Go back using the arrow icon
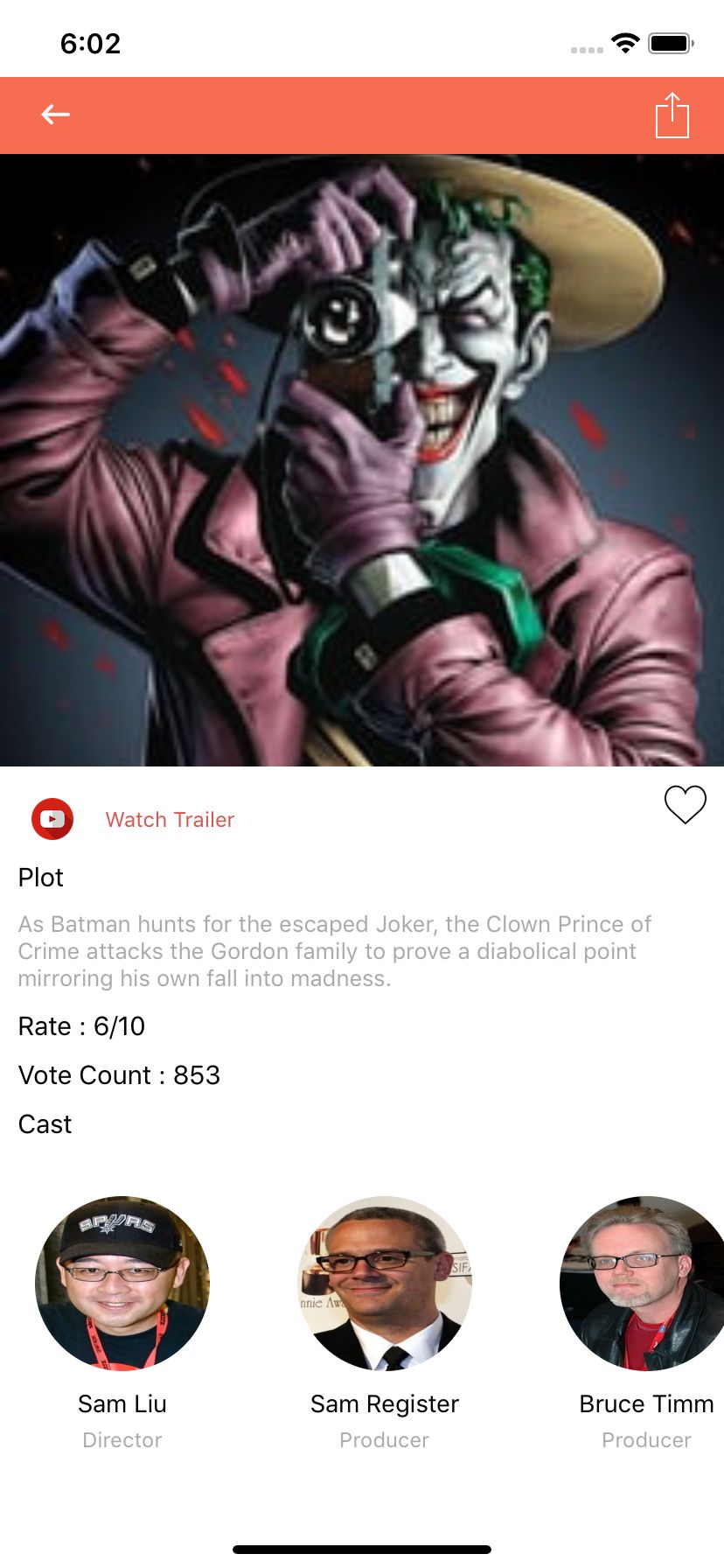Viewport: 724px width, 1568px height. click(x=55, y=115)
